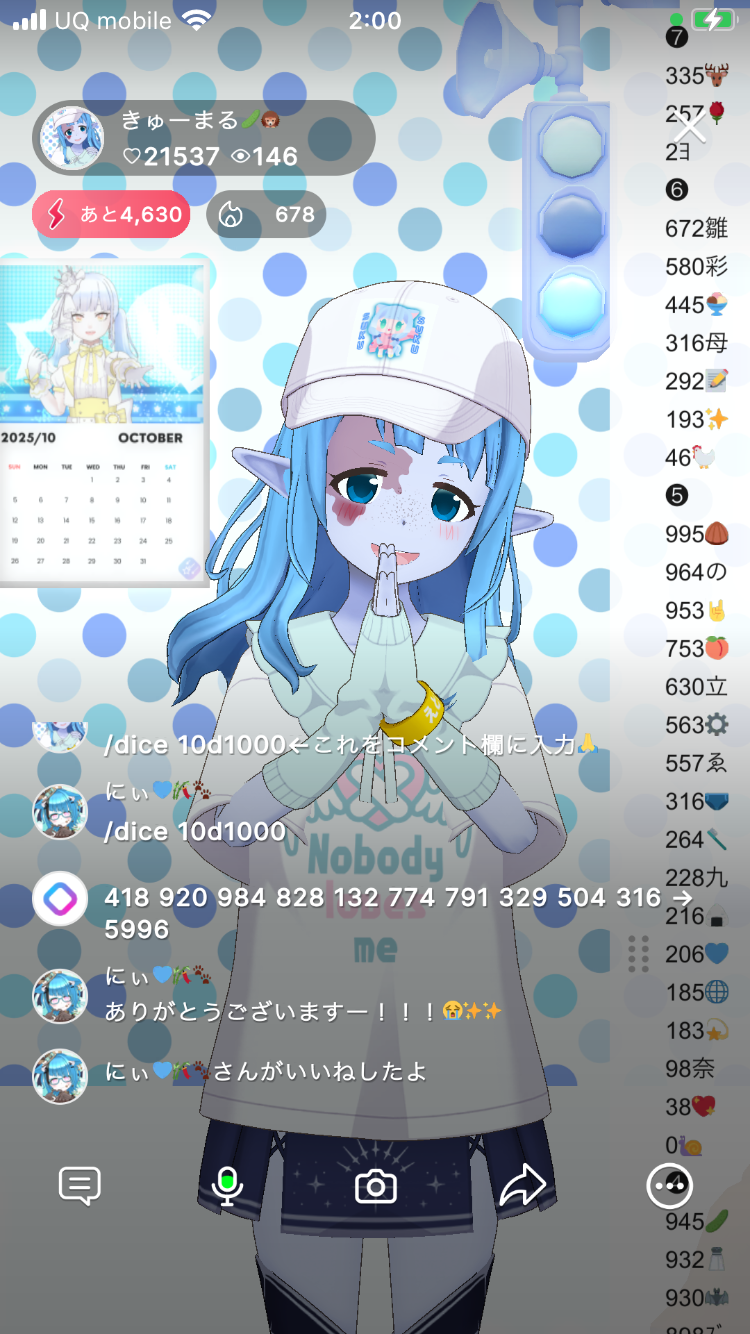
Task: Open にぃ's avatar beside ありがとうございます comment
Action: click(60, 994)
